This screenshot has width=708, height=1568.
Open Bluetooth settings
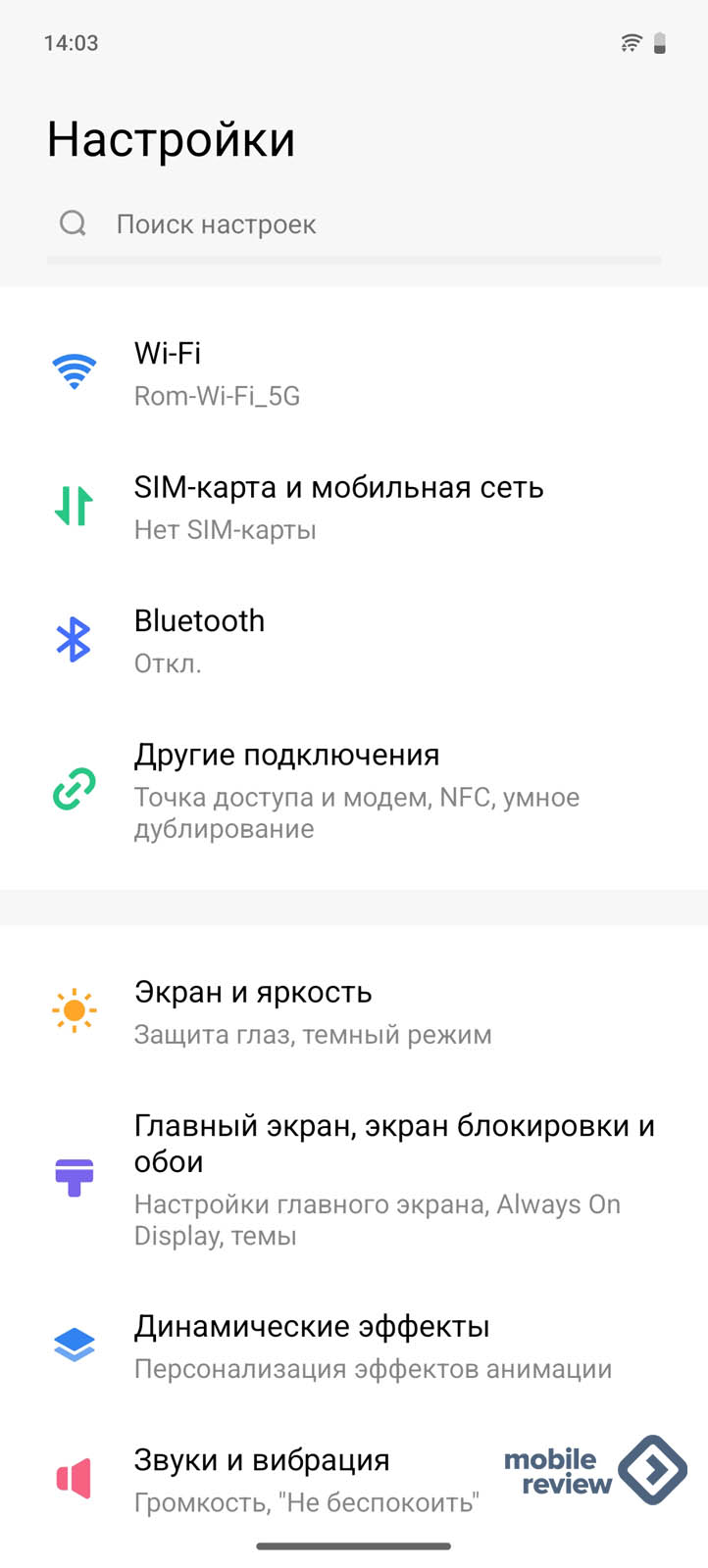coord(353,641)
